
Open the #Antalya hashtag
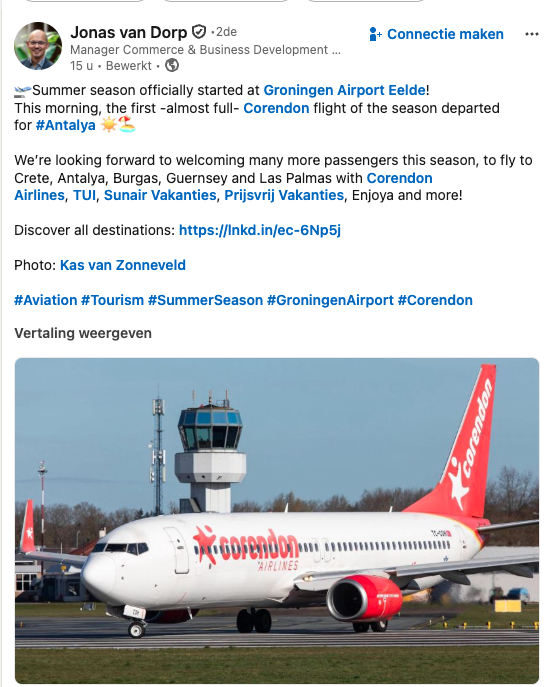pyautogui.click(x=65, y=125)
